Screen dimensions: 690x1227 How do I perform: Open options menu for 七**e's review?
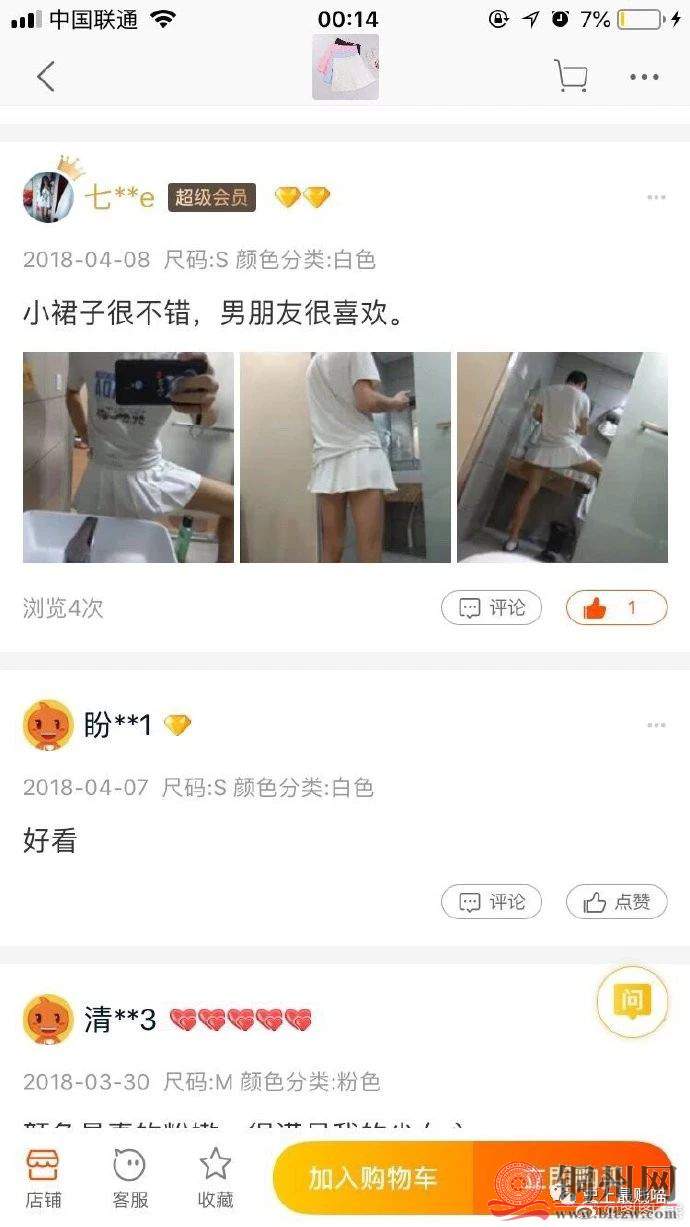[656, 197]
